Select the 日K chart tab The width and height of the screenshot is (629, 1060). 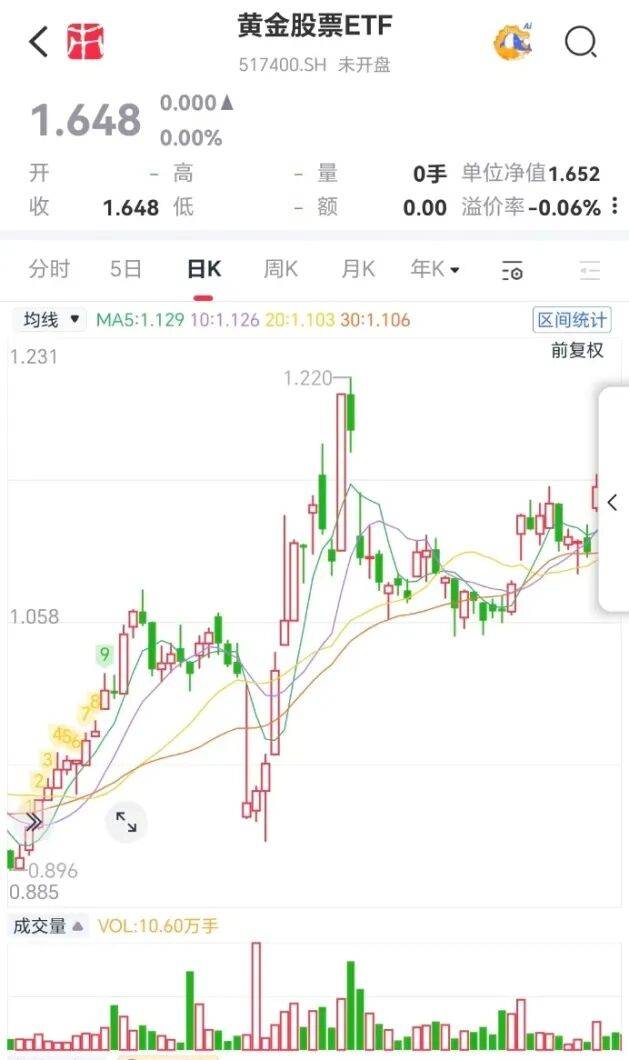[x=204, y=269]
